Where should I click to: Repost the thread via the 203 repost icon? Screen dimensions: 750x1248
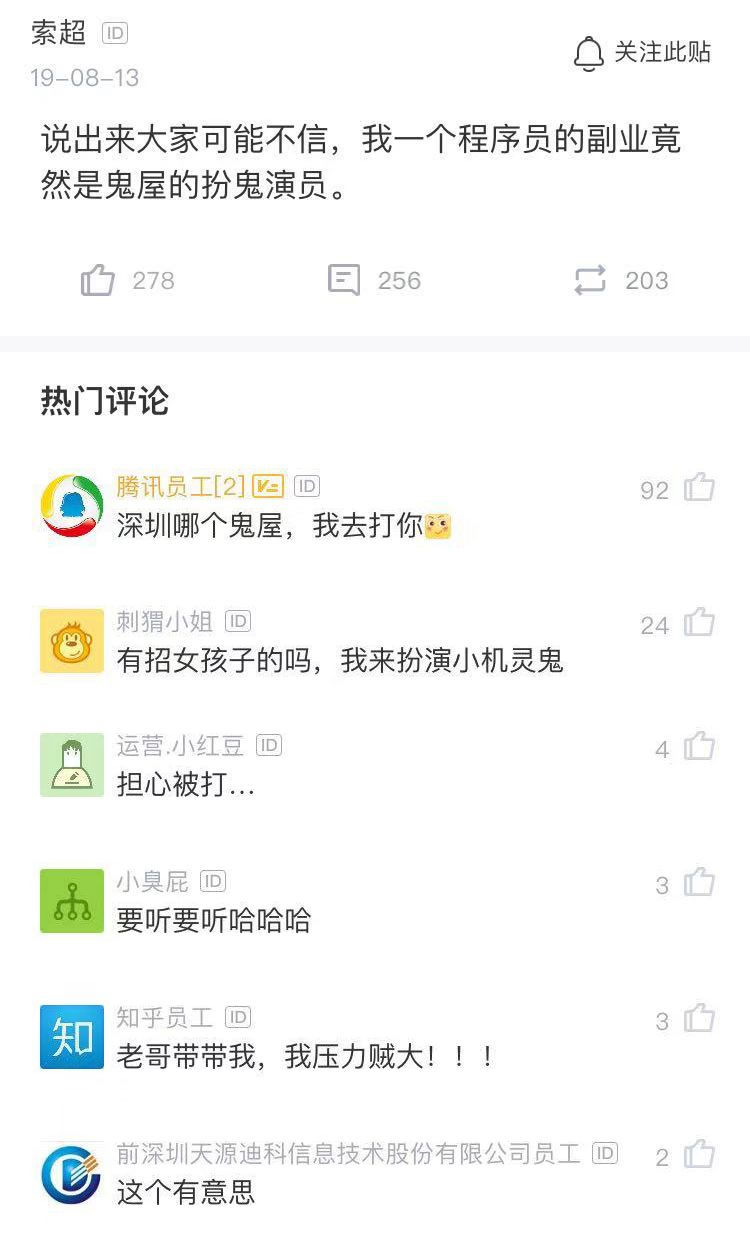point(594,281)
